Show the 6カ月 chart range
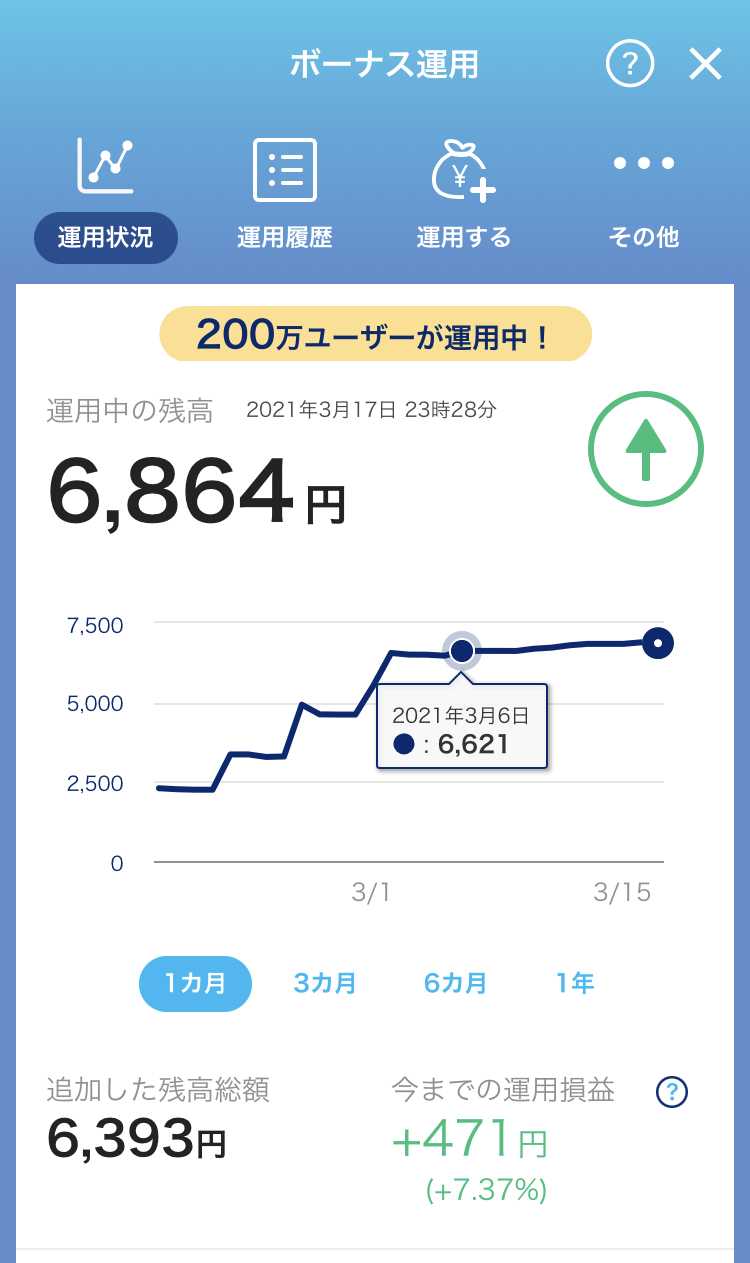The height and width of the screenshot is (1263, 750). 455,983
